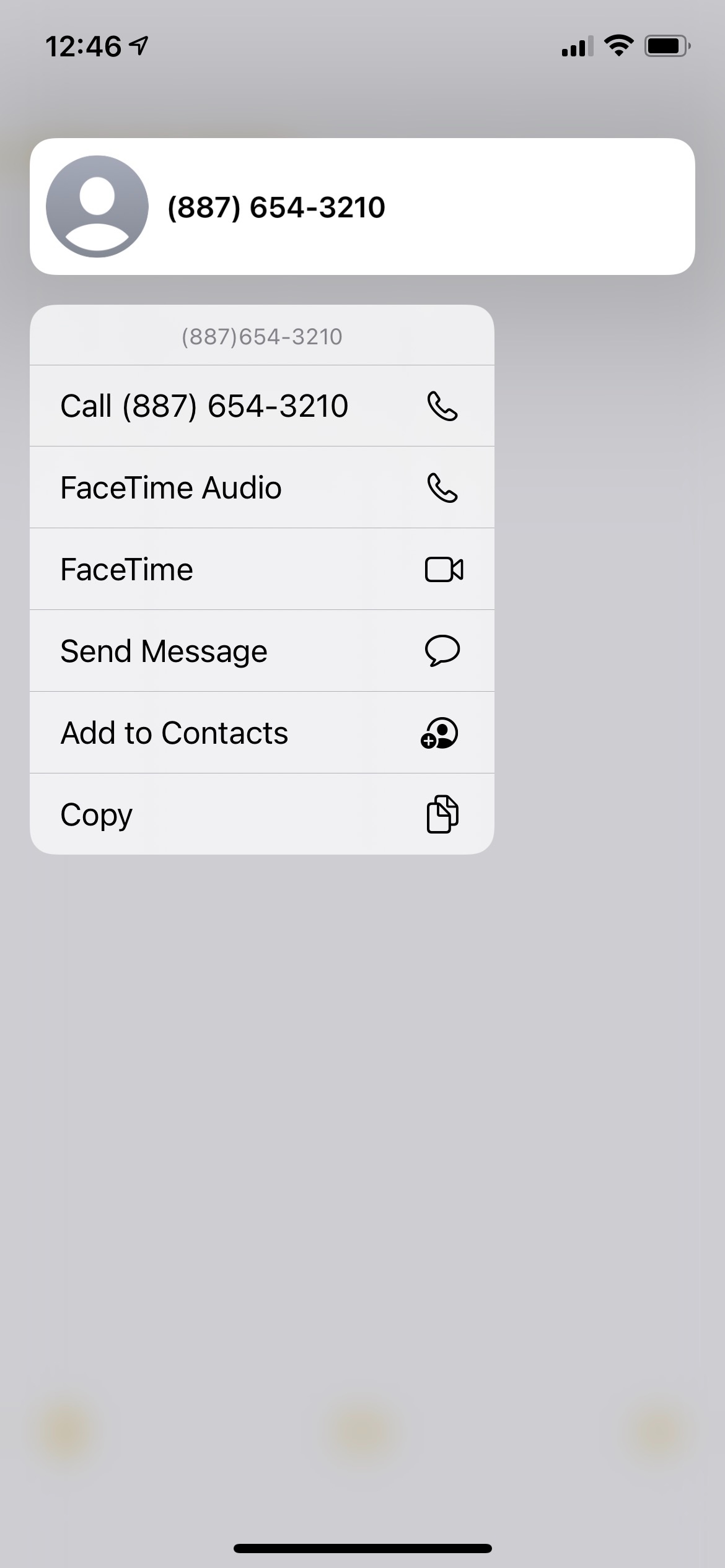Start a FaceTime Audio call
Screen dimensions: 725x1568
[261, 488]
